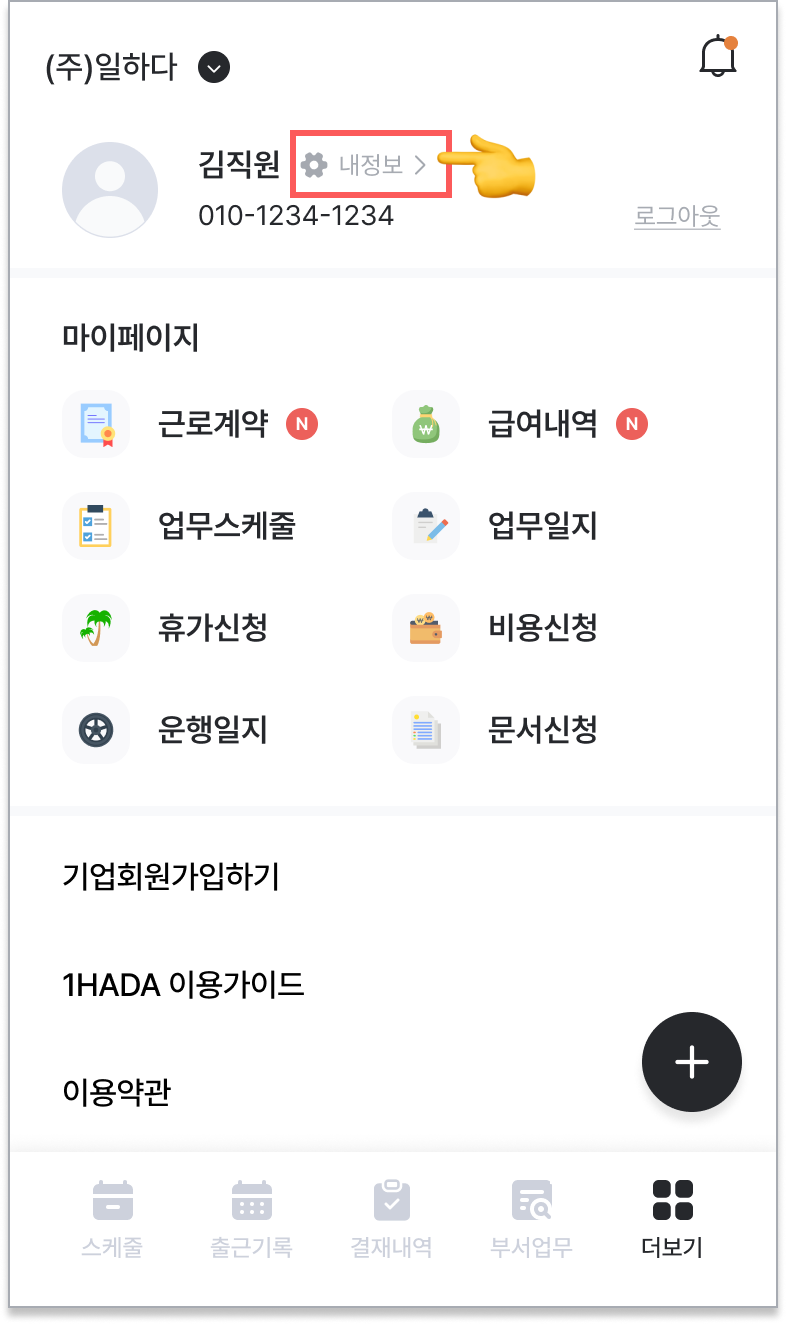Viewport: 786px width, 1324px height.
Task: Open the notifications bell
Action: click(717, 56)
